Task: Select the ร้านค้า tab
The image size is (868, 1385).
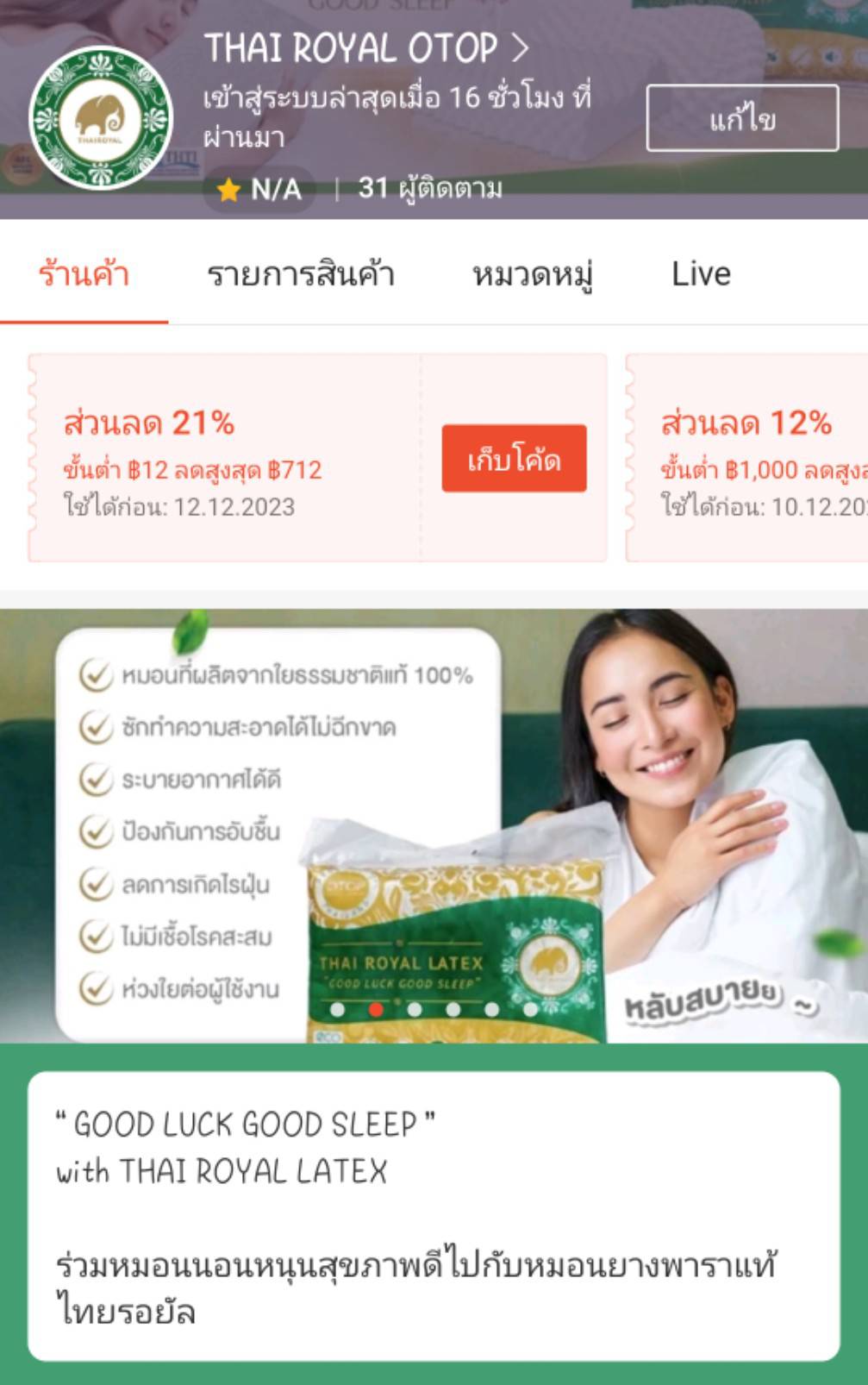Action: [84, 274]
